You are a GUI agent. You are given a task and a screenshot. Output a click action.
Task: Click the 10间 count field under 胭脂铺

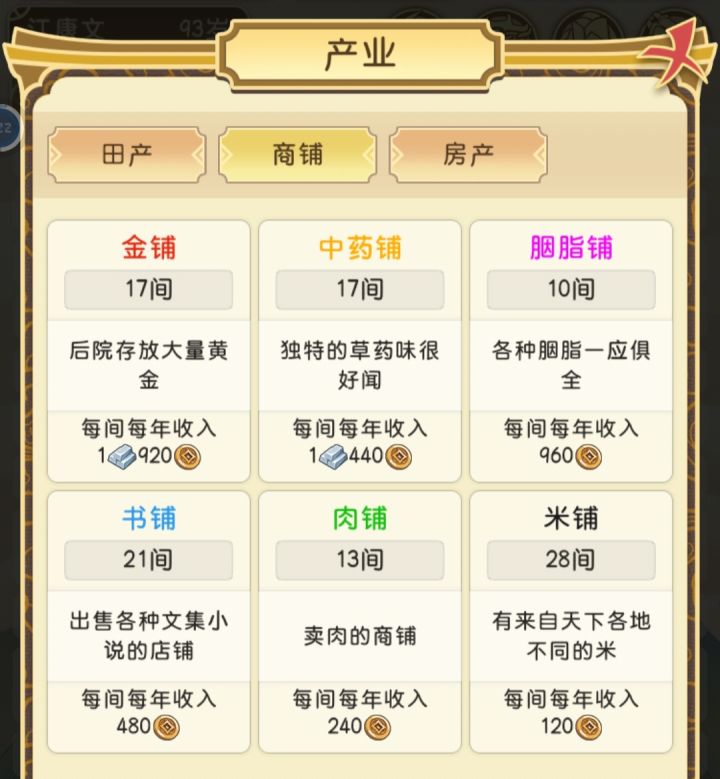tap(570, 290)
